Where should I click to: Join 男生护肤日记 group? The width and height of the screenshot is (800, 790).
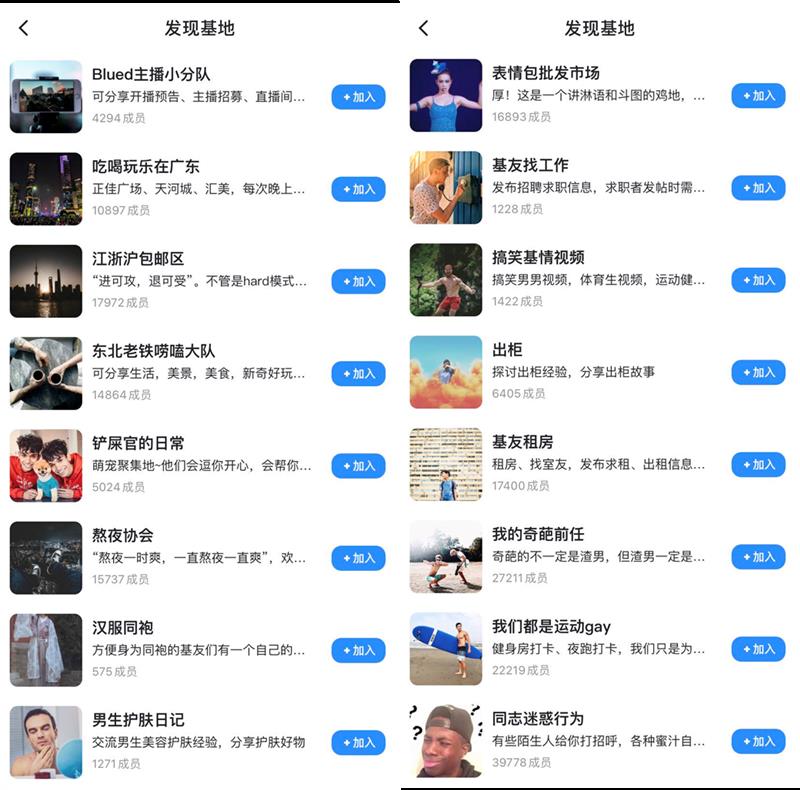(358, 742)
